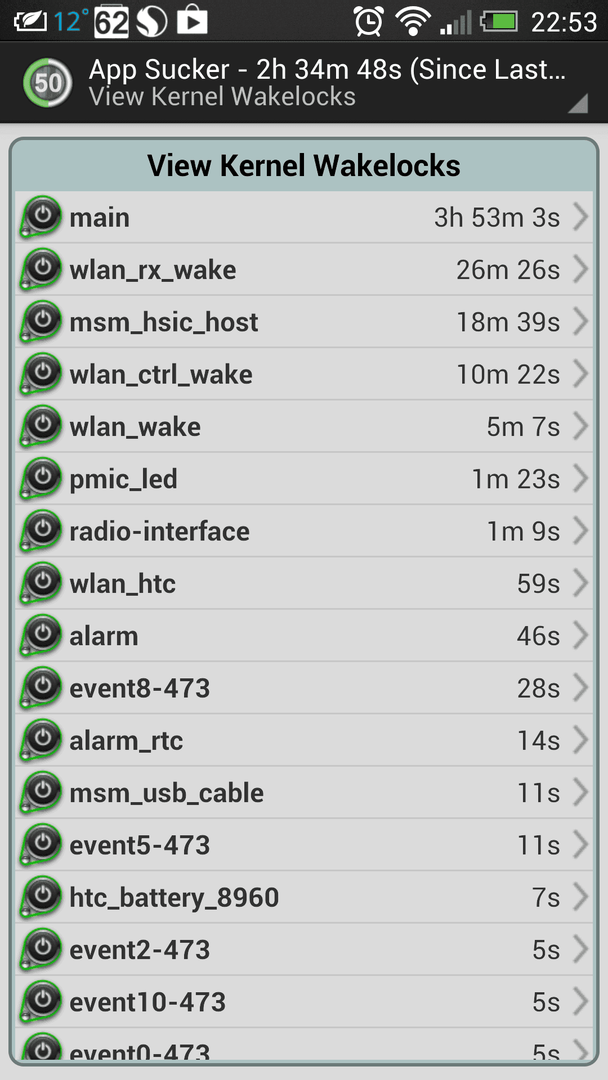This screenshot has width=608, height=1080.
Task: Open event8-473 wakelock details
Action: coord(304,688)
